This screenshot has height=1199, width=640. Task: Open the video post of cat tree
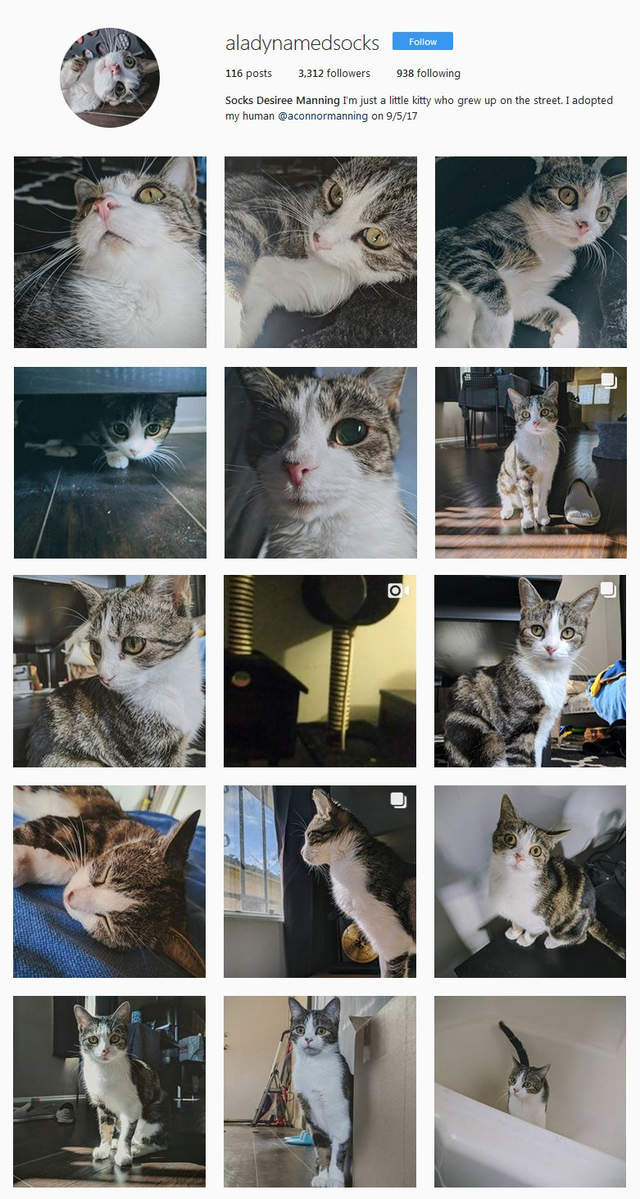coord(320,671)
